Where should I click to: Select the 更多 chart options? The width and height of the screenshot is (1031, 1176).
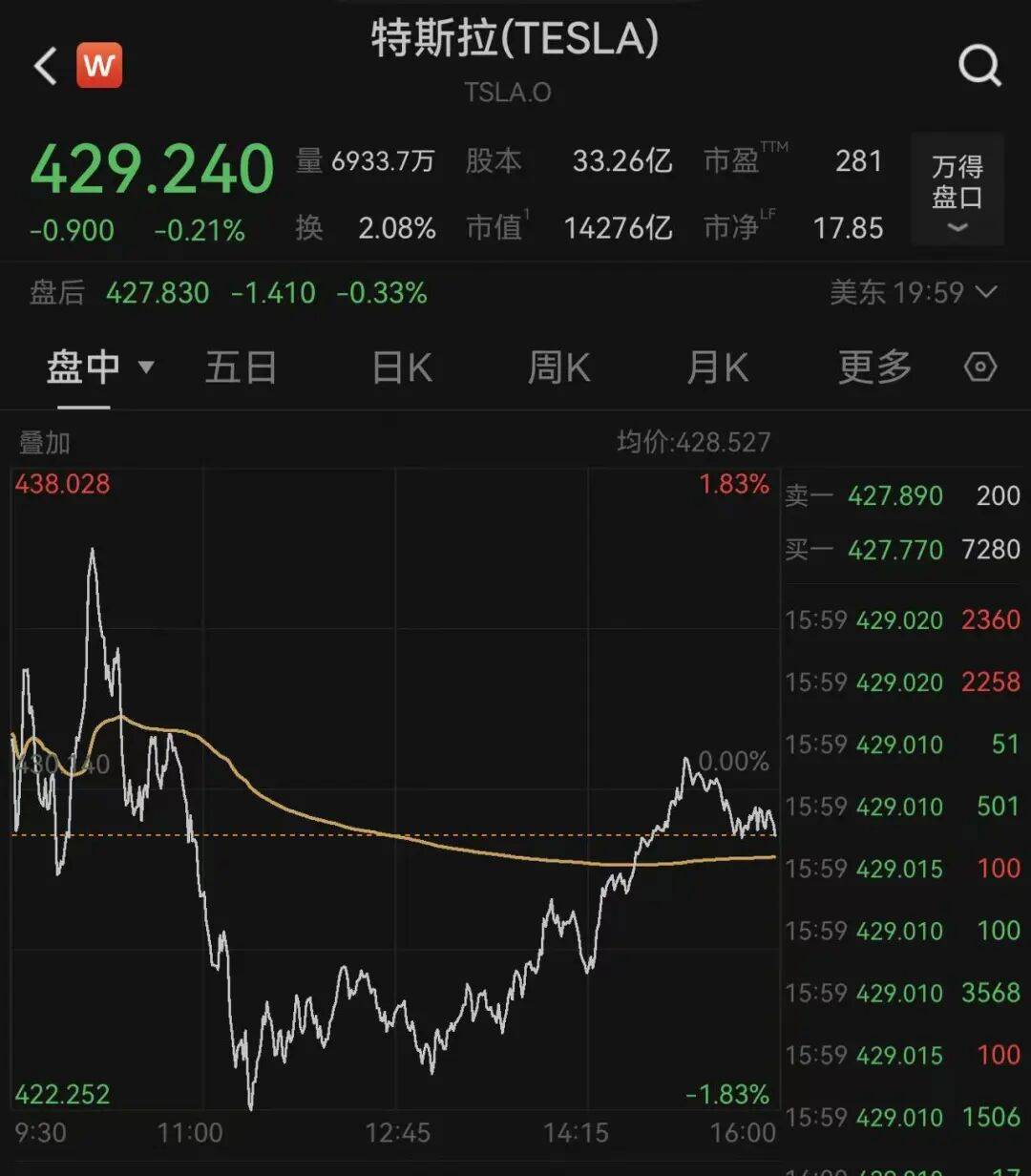(x=872, y=367)
